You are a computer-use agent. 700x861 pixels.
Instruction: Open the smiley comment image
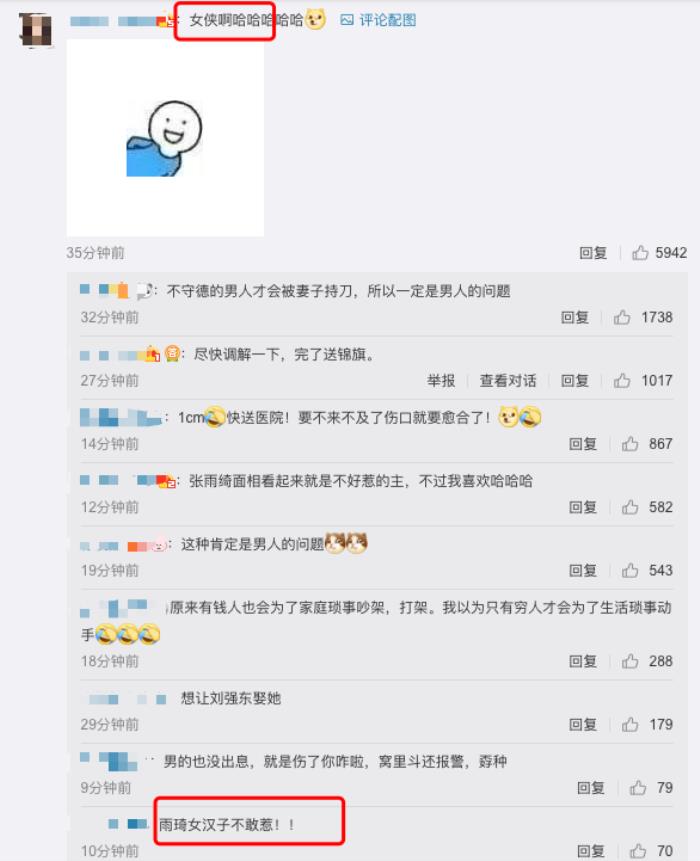(165, 138)
